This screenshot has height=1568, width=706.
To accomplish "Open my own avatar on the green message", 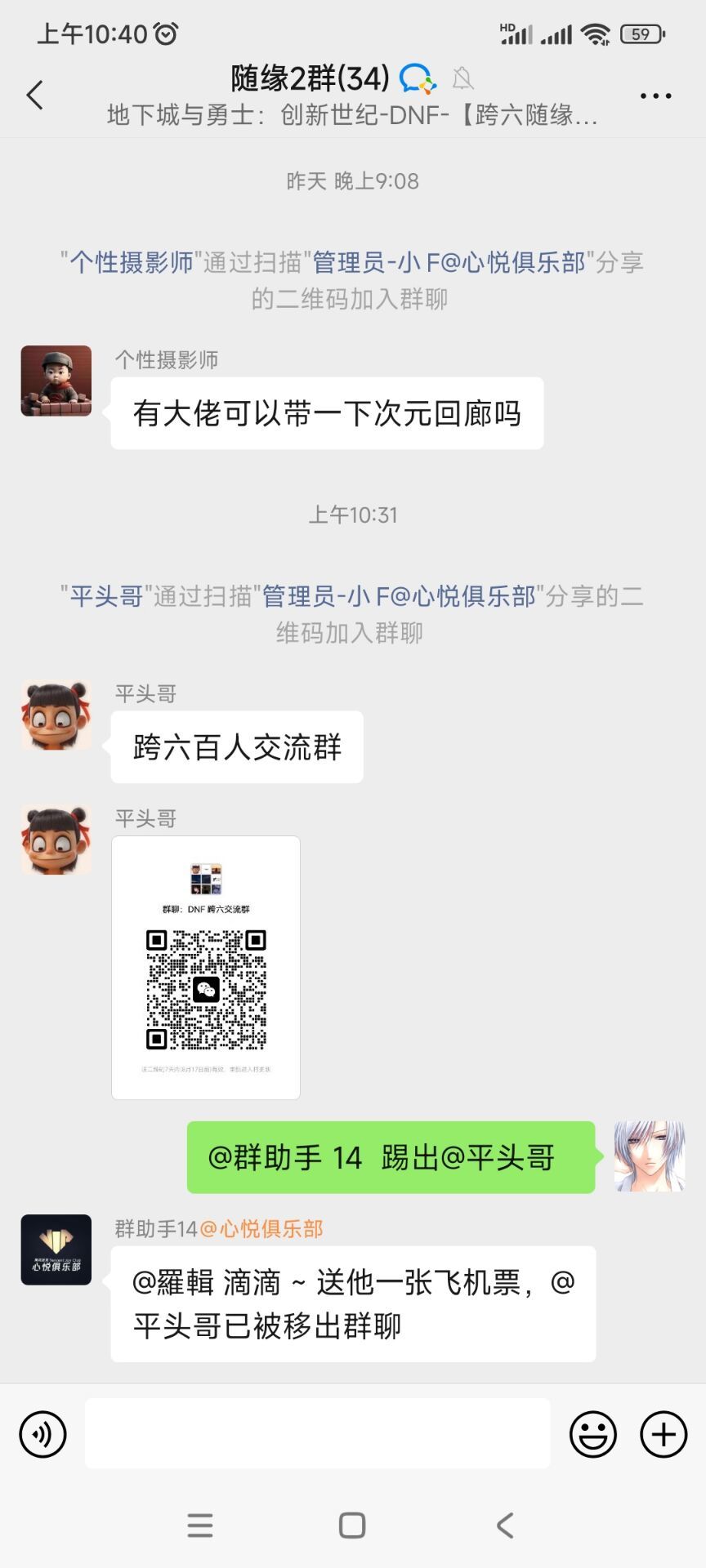I will click(x=650, y=1156).
